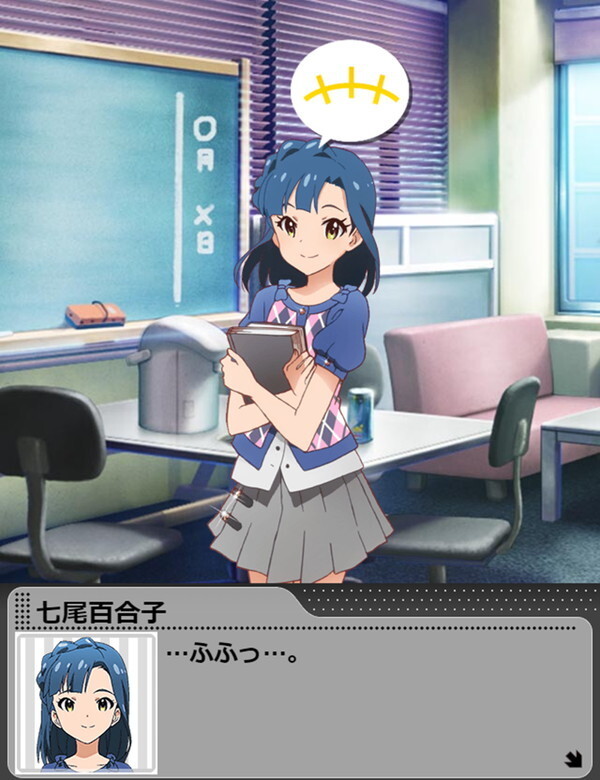
Task: Tap the arrow to advance the dialogue
Action: pos(574,758)
